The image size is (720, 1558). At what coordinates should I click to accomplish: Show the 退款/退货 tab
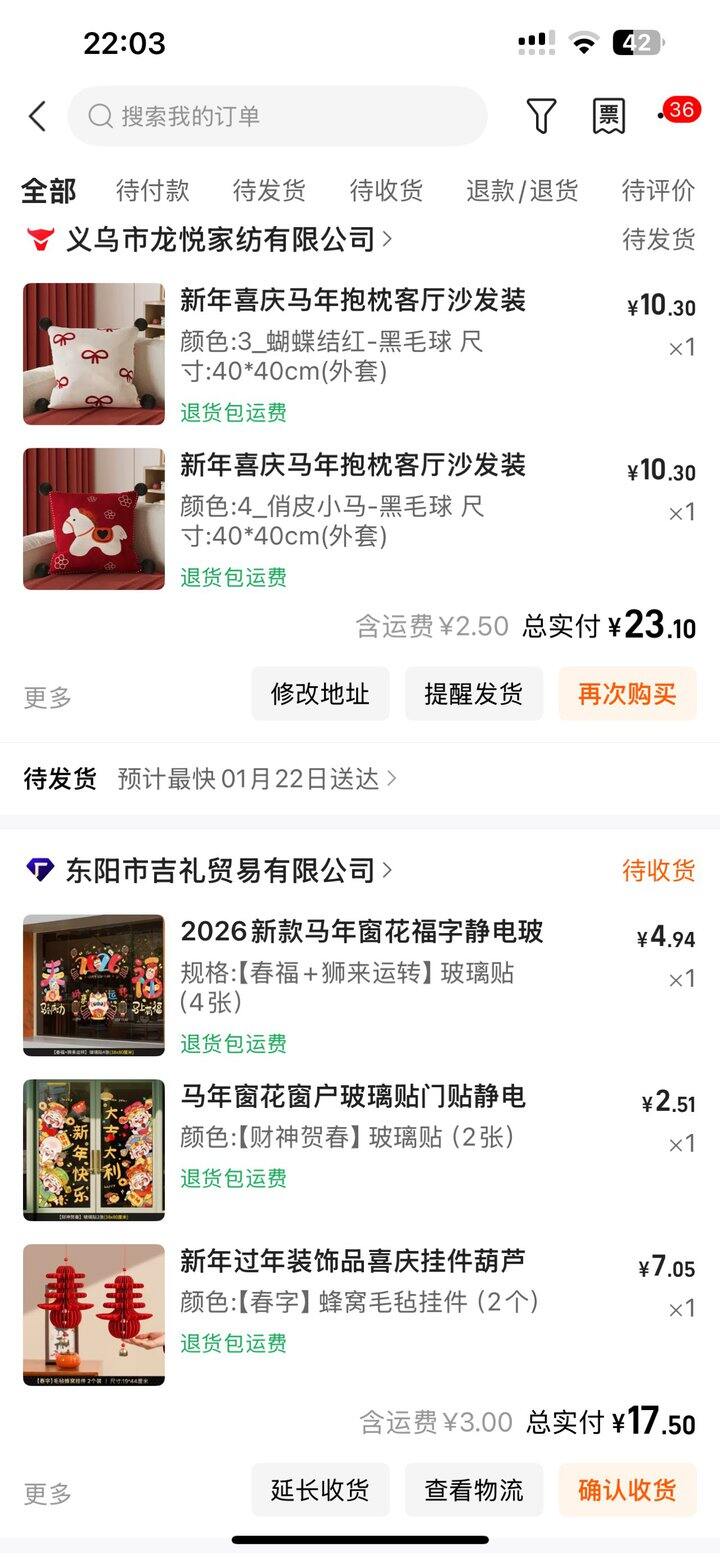(x=522, y=190)
